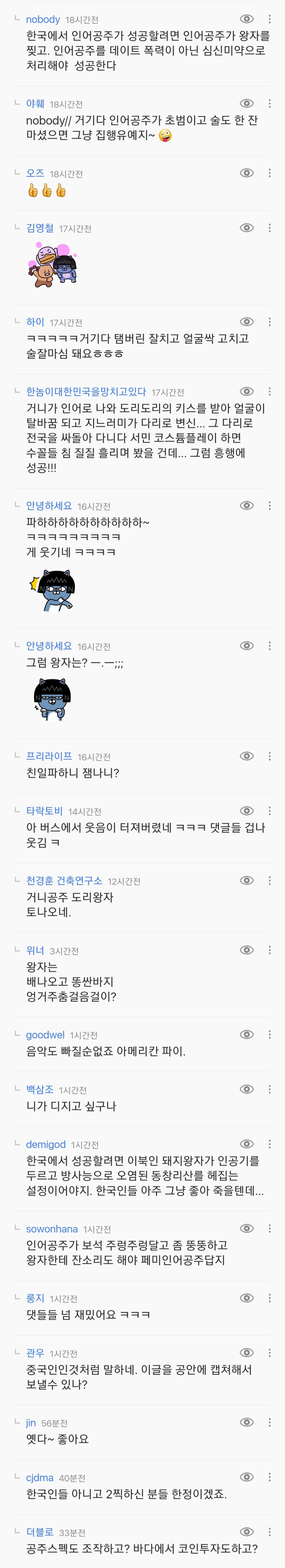285x1568 pixels.
Task: Open 백삼조's commenter profile
Action: [x=40, y=1090]
